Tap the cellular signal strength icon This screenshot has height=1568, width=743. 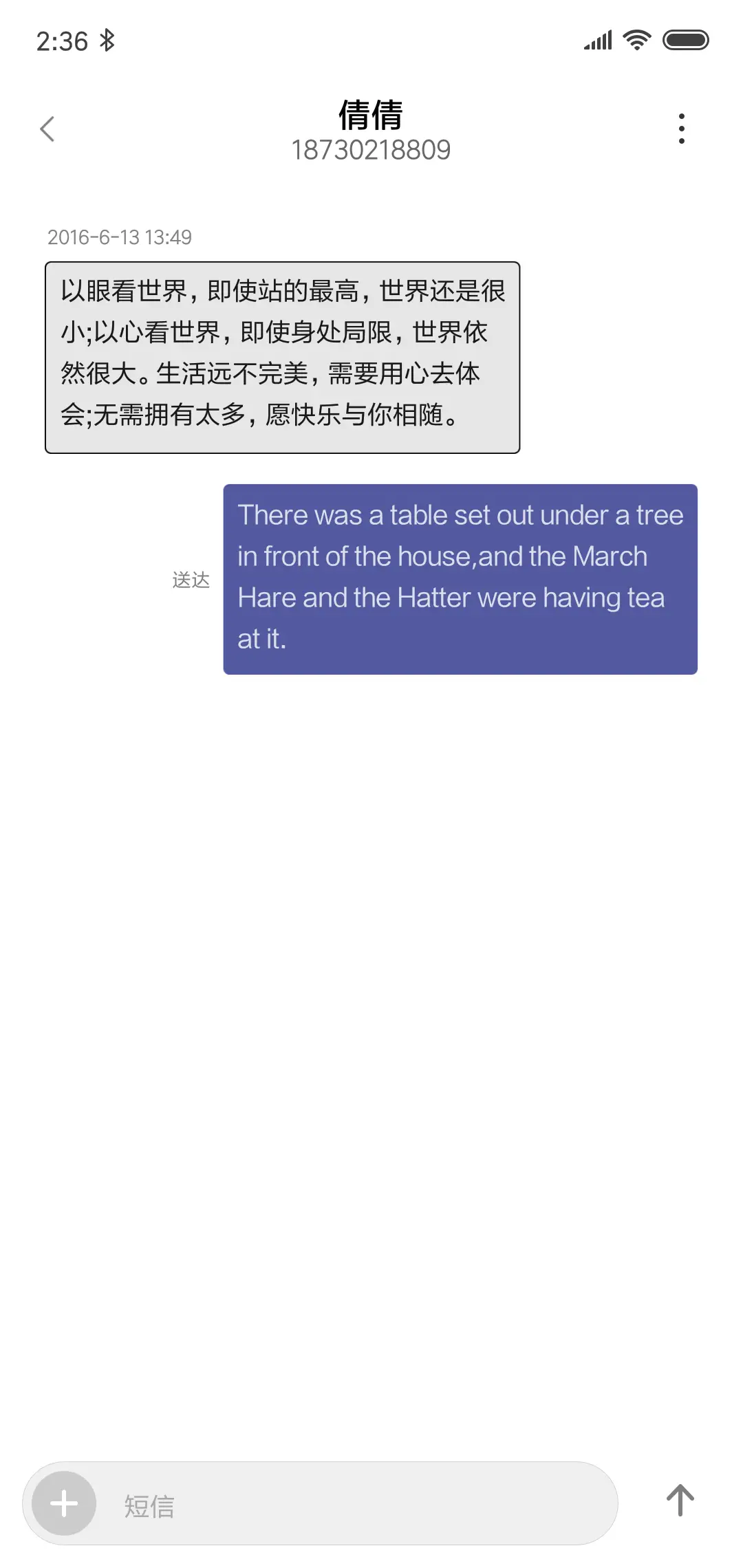(x=597, y=40)
